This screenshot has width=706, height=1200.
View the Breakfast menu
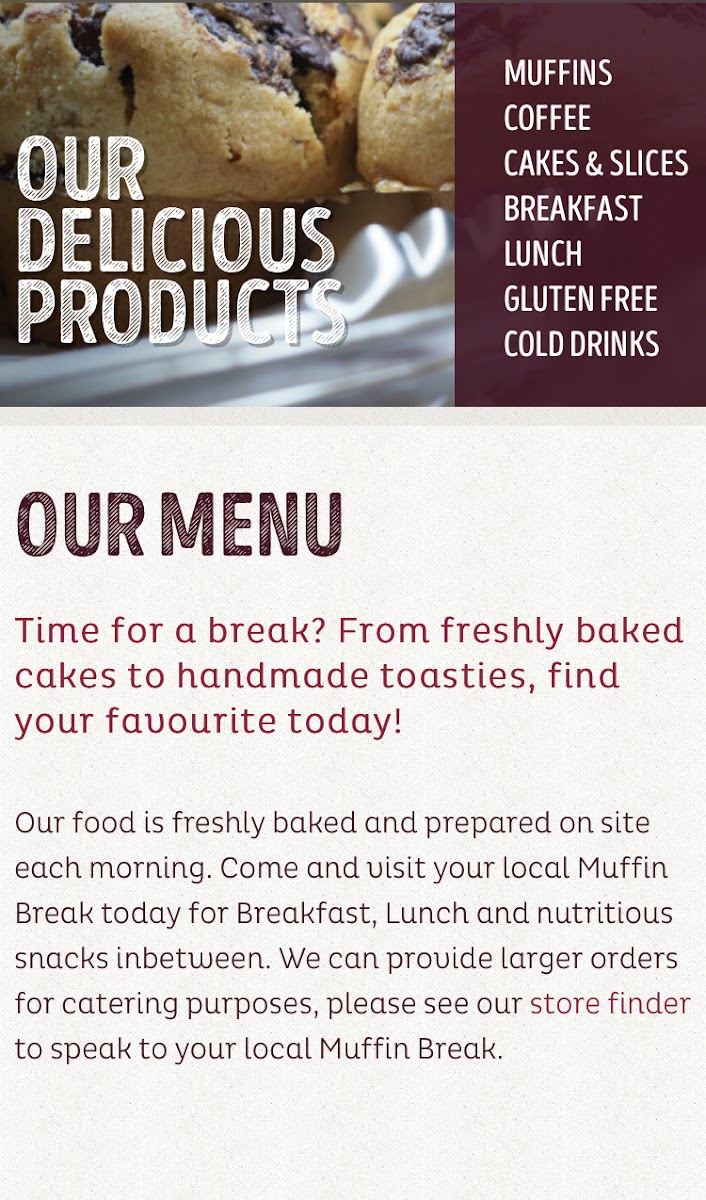click(573, 209)
